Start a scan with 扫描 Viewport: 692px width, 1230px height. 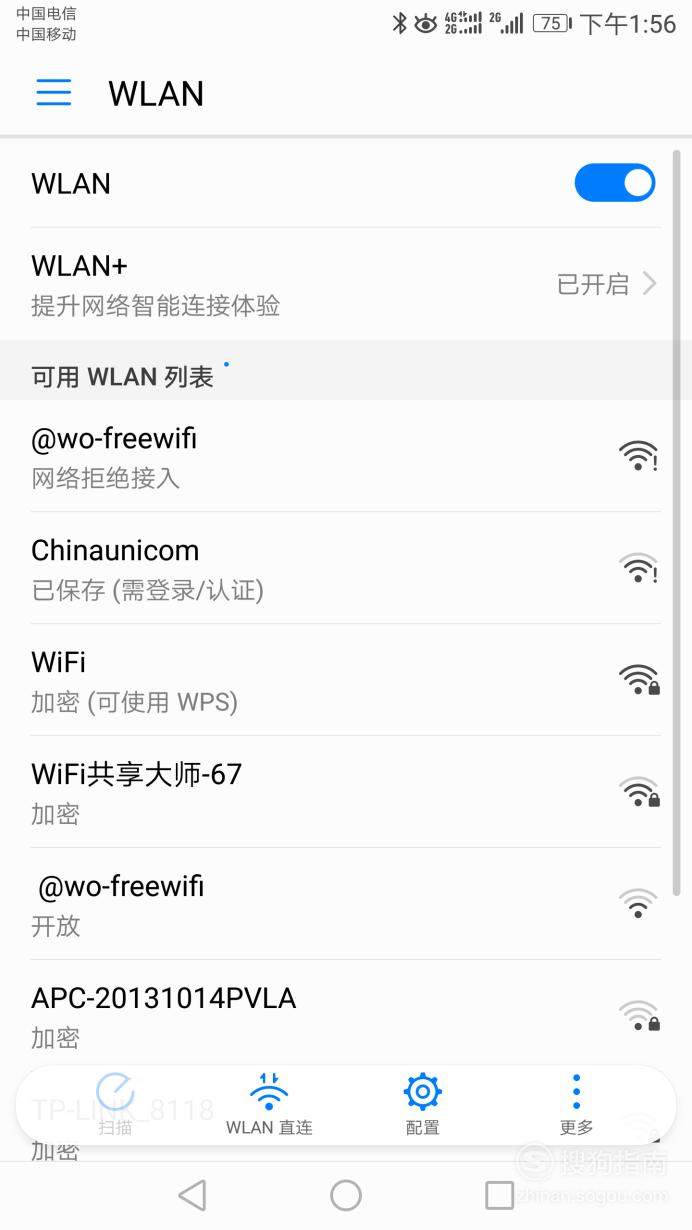point(115,1105)
